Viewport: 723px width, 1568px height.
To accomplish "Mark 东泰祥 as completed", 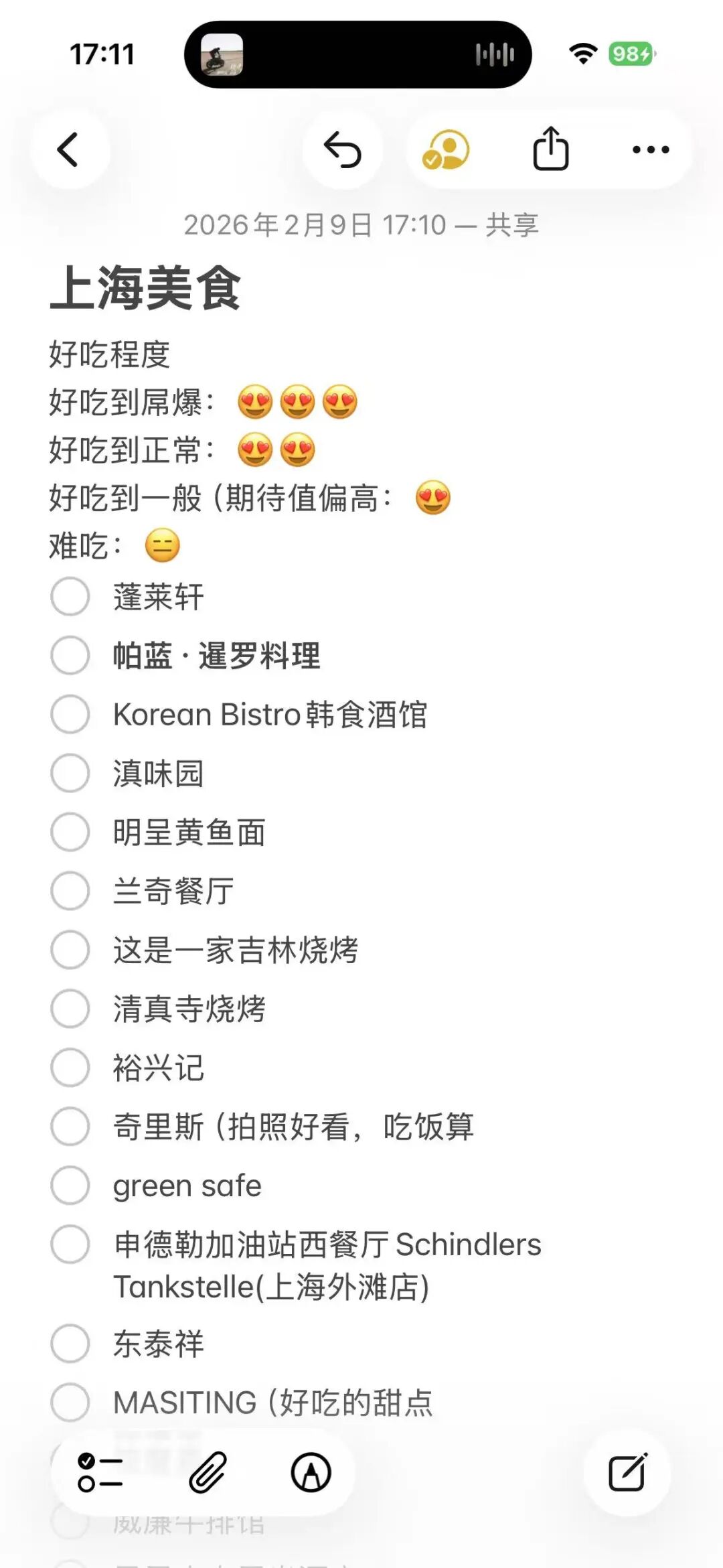I will pos(70,1344).
